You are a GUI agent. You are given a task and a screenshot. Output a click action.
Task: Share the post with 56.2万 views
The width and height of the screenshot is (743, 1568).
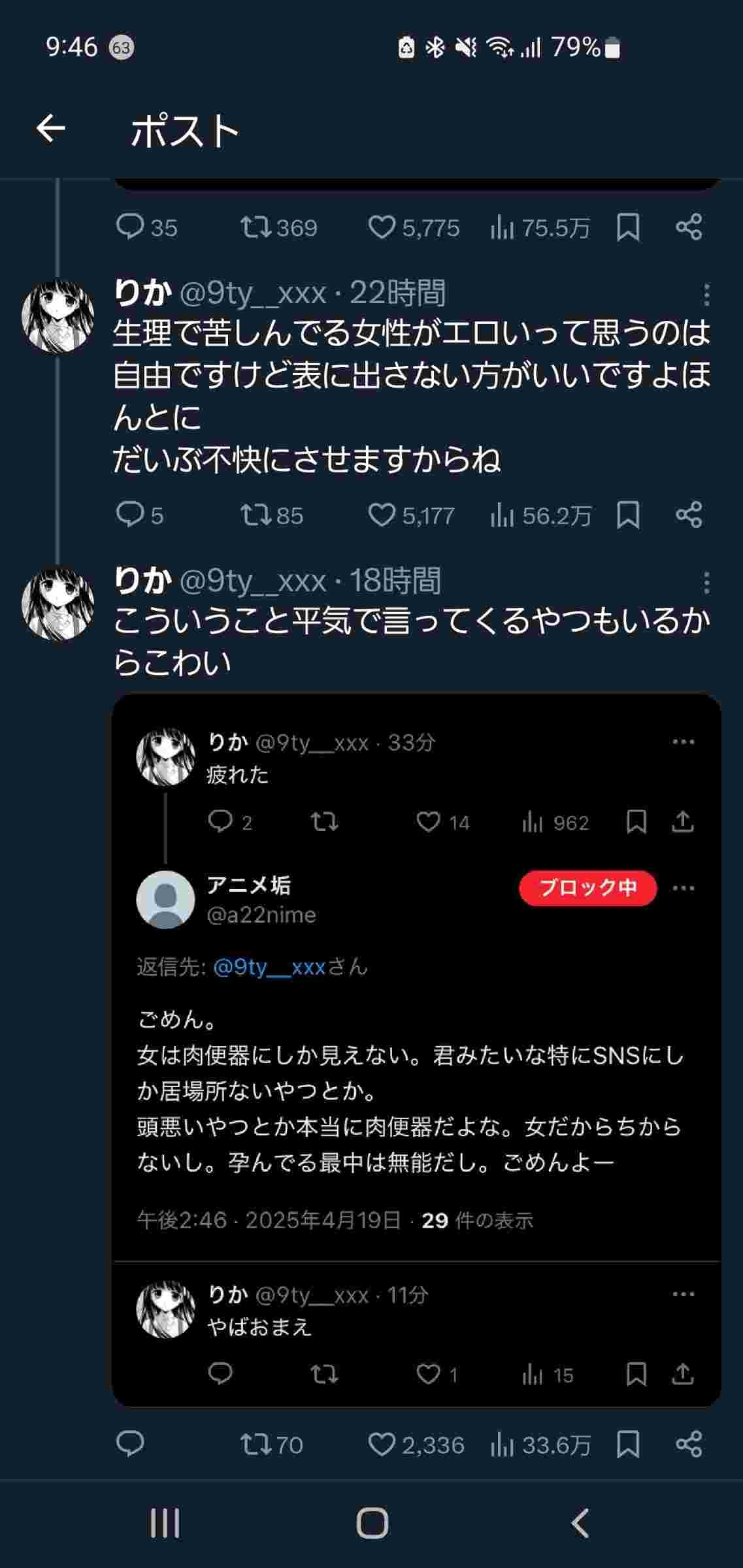coord(689,515)
